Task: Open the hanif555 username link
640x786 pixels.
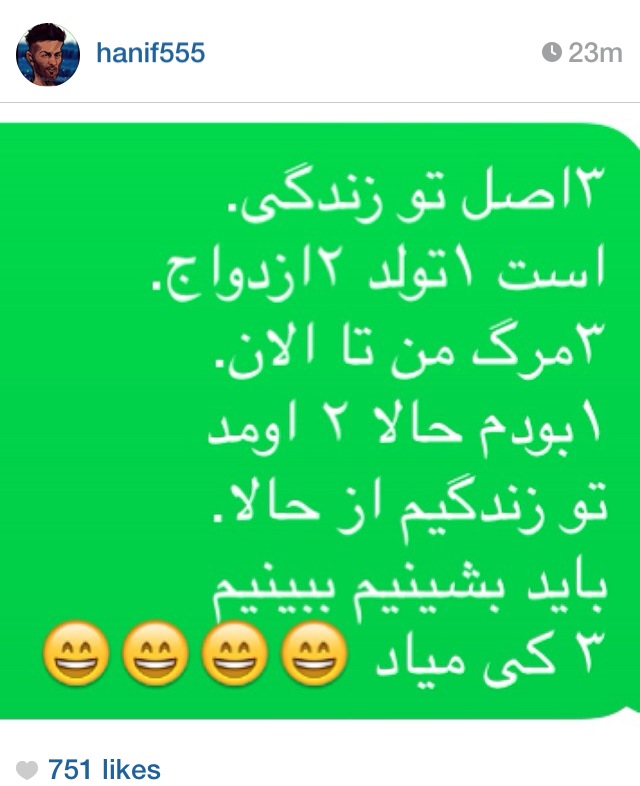Action: (x=150, y=52)
